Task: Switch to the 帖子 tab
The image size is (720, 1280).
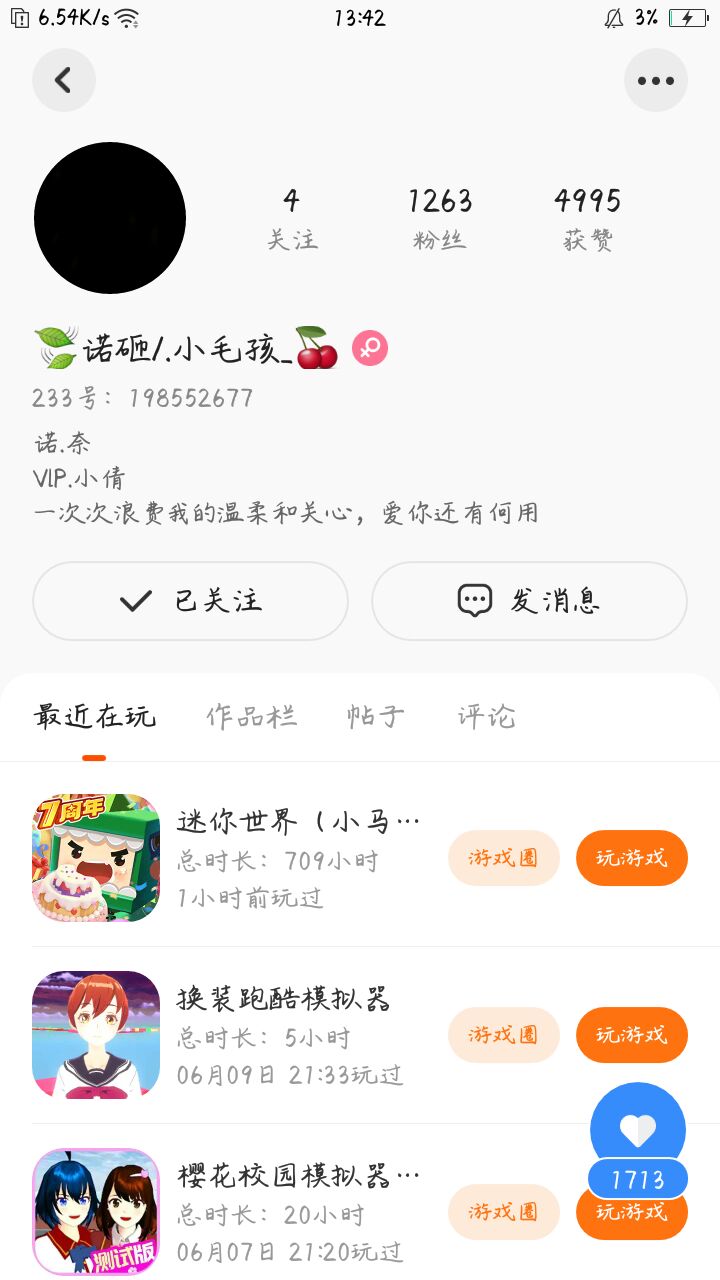Action: (x=376, y=717)
